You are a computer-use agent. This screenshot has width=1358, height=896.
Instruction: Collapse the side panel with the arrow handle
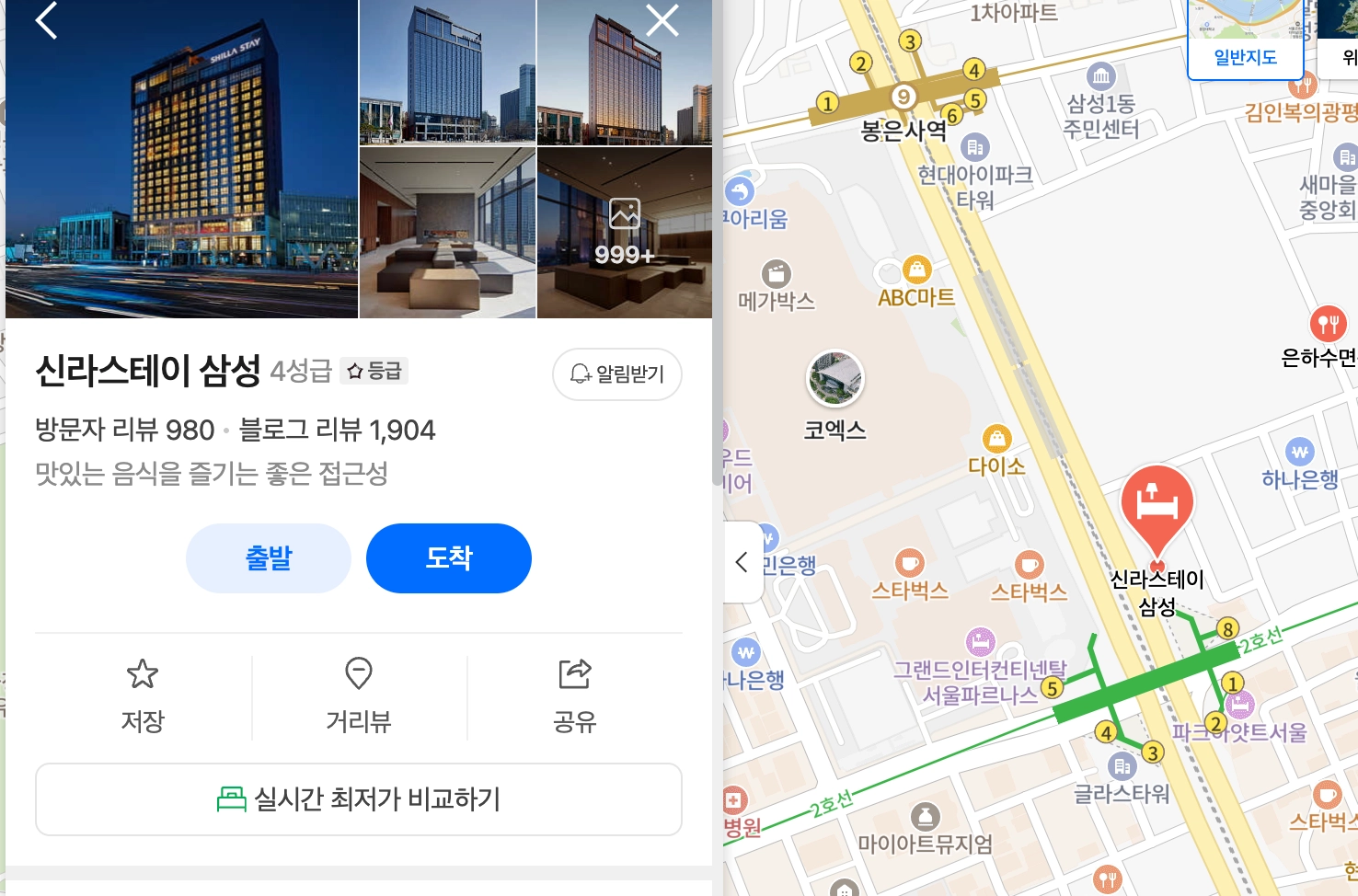743,562
